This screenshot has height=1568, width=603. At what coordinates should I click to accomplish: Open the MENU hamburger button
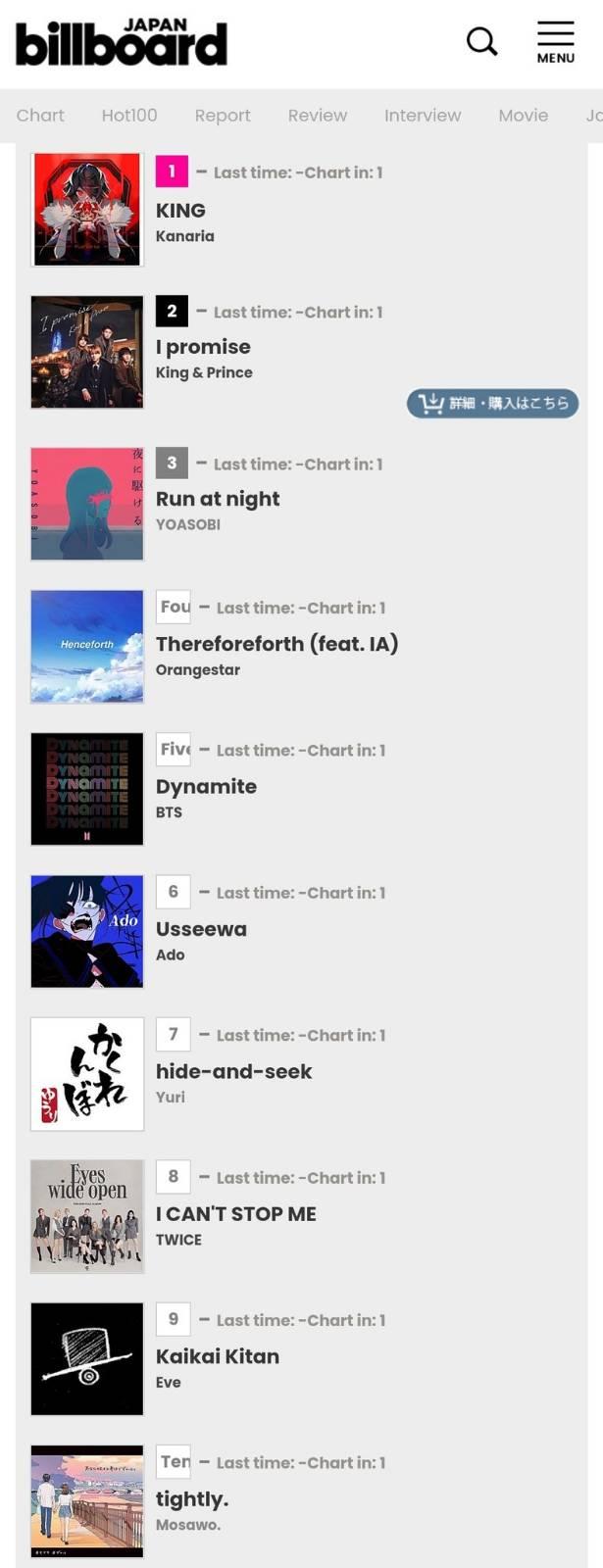(x=555, y=42)
